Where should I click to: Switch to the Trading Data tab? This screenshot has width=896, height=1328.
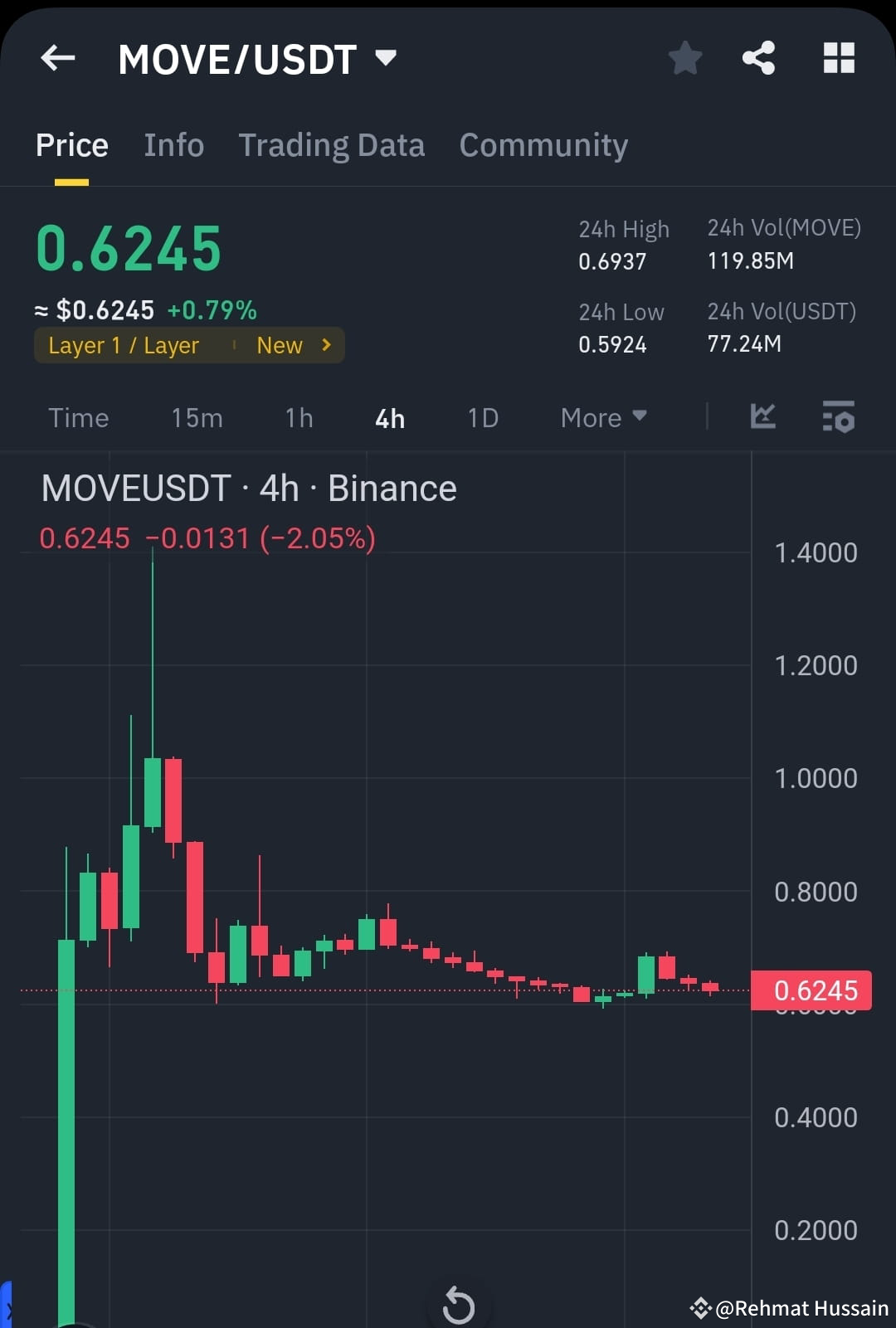(x=332, y=144)
